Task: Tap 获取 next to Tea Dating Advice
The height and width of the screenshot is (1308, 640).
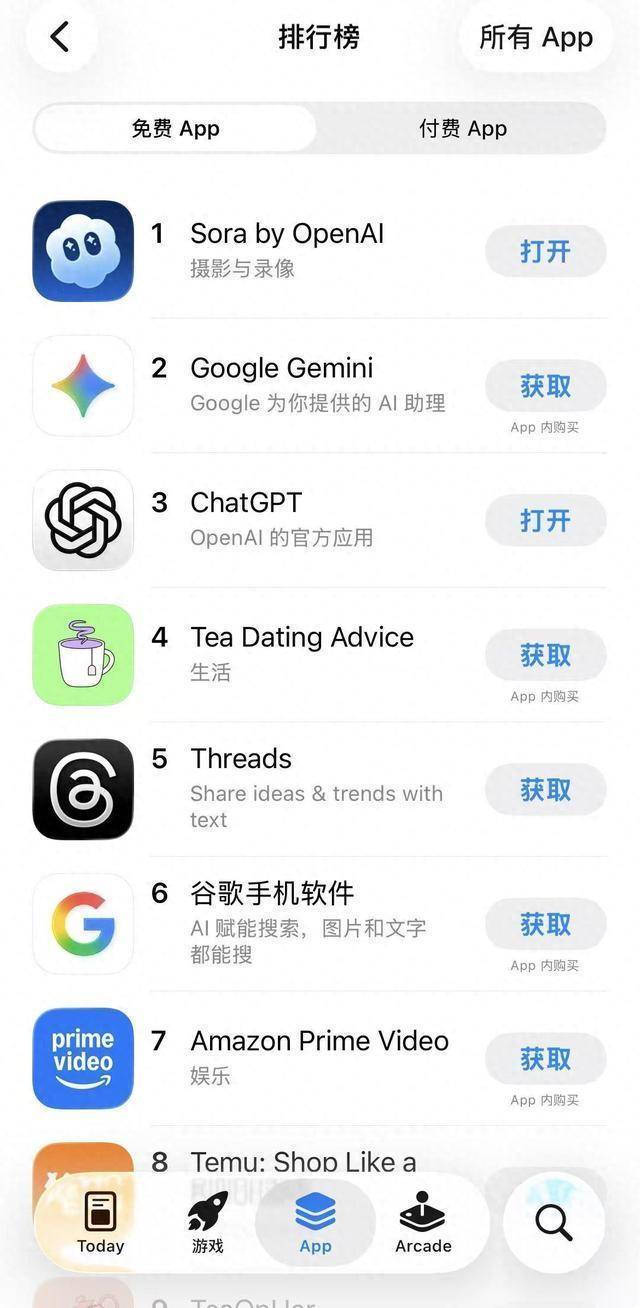Action: click(545, 655)
